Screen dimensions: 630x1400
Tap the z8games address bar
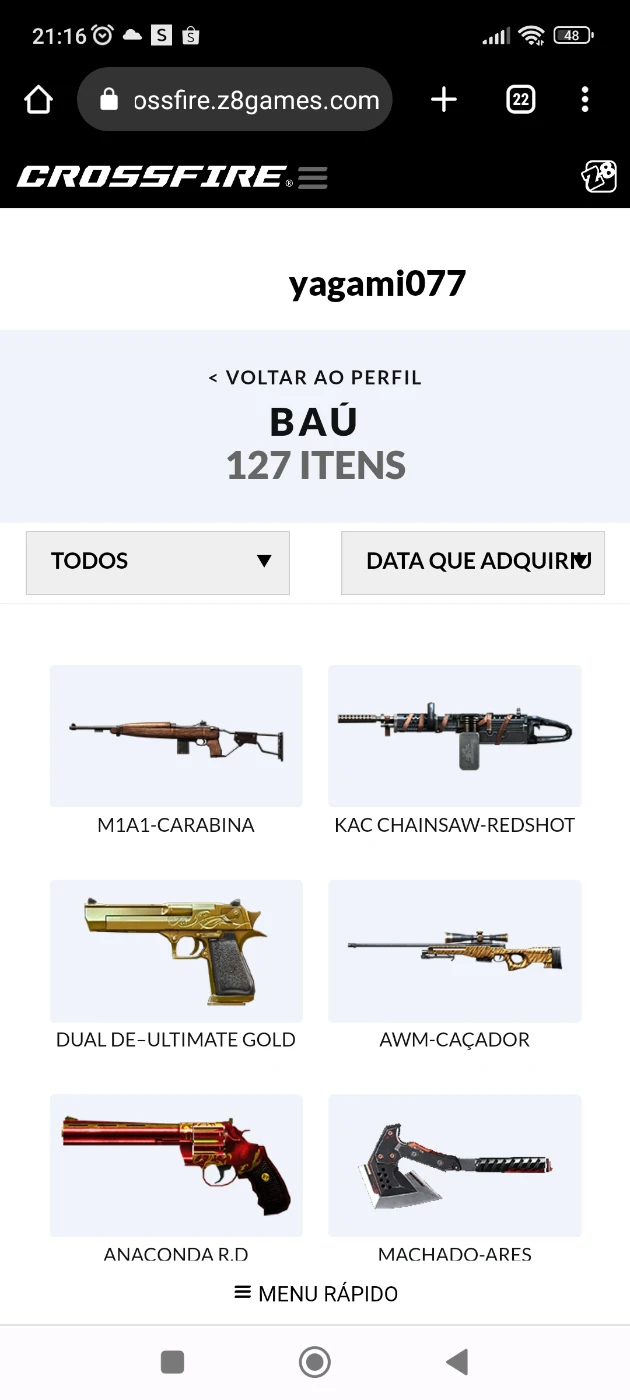(235, 100)
